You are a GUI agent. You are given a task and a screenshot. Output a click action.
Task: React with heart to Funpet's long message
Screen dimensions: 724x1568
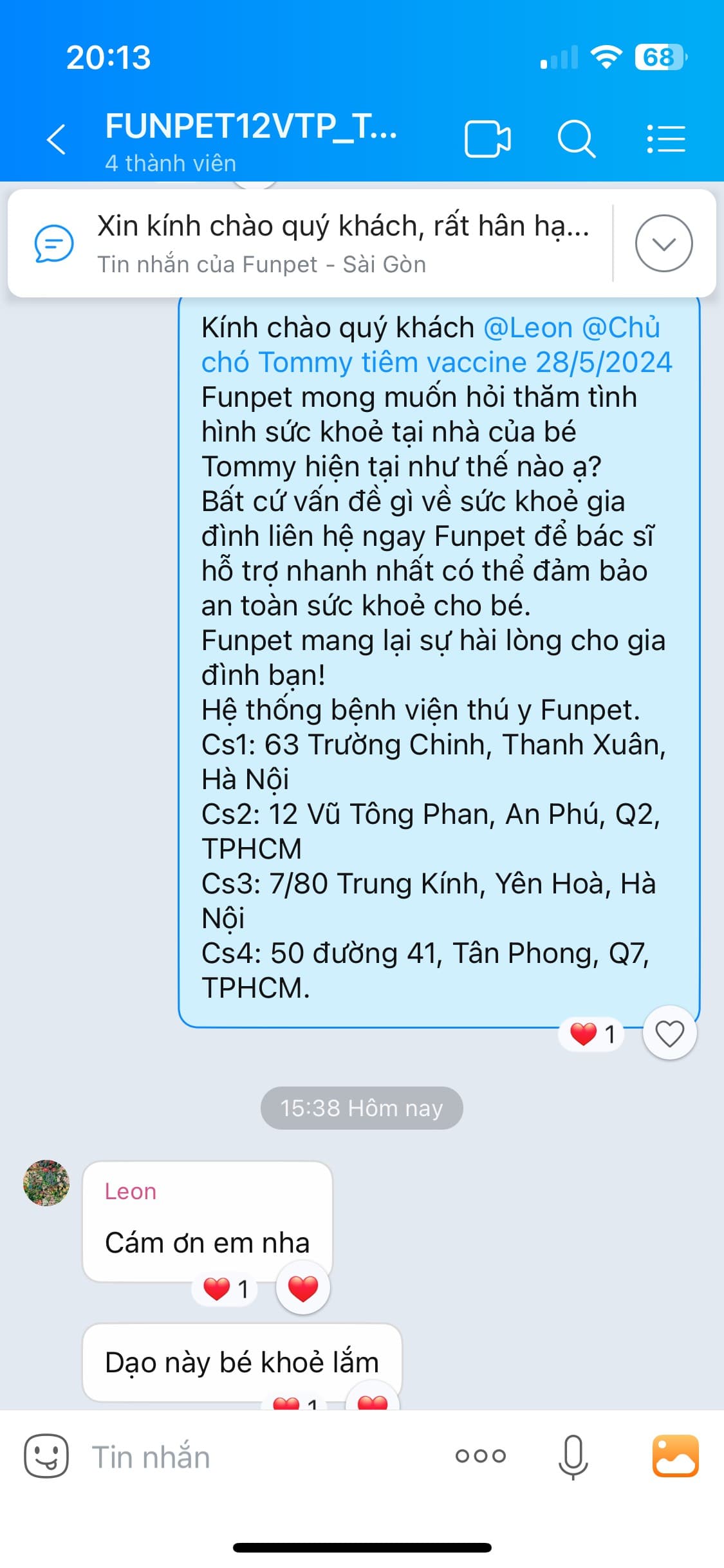669,1034
